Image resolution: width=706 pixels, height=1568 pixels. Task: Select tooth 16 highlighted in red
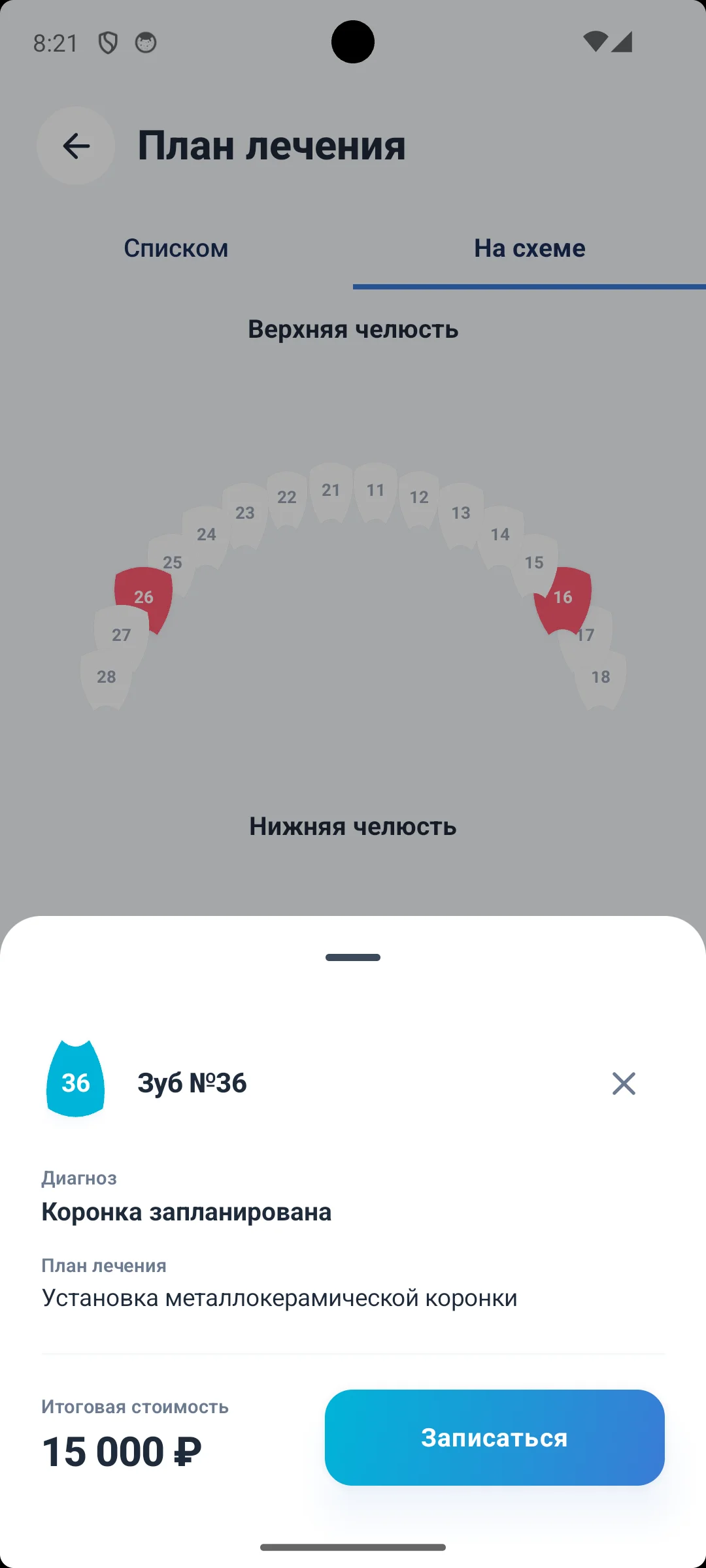563,596
